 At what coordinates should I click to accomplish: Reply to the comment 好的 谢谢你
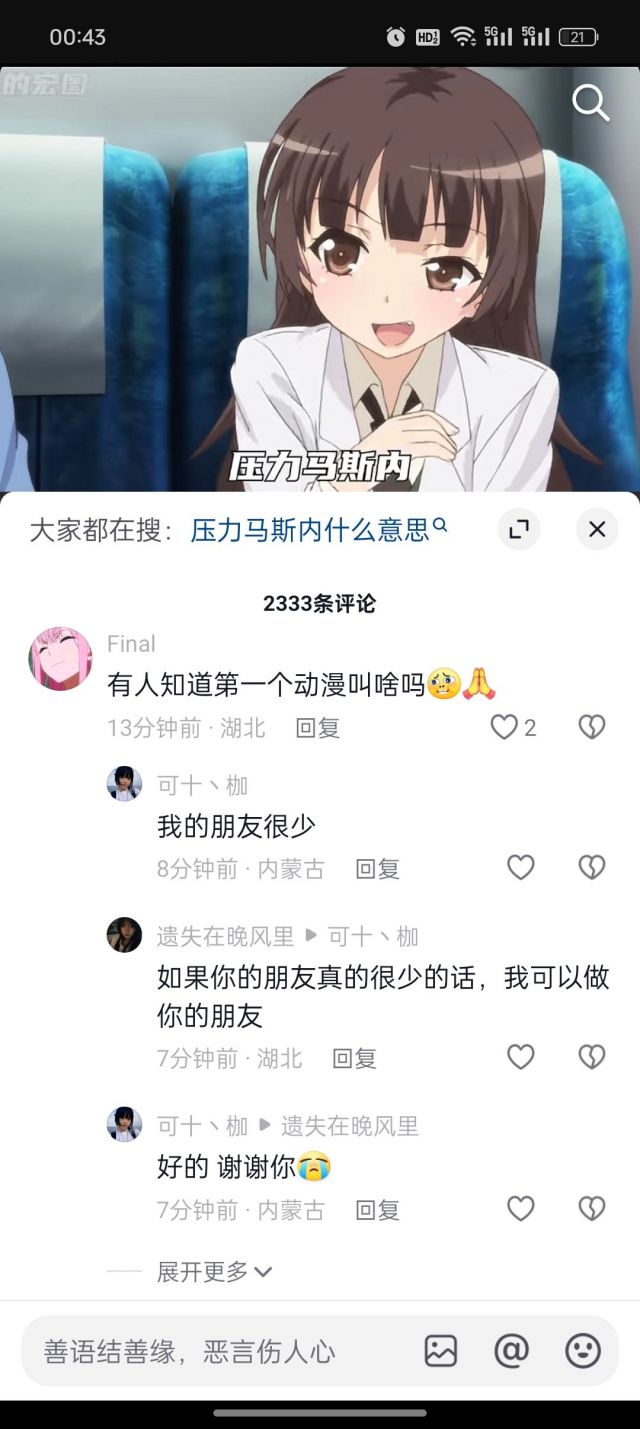tap(378, 1210)
